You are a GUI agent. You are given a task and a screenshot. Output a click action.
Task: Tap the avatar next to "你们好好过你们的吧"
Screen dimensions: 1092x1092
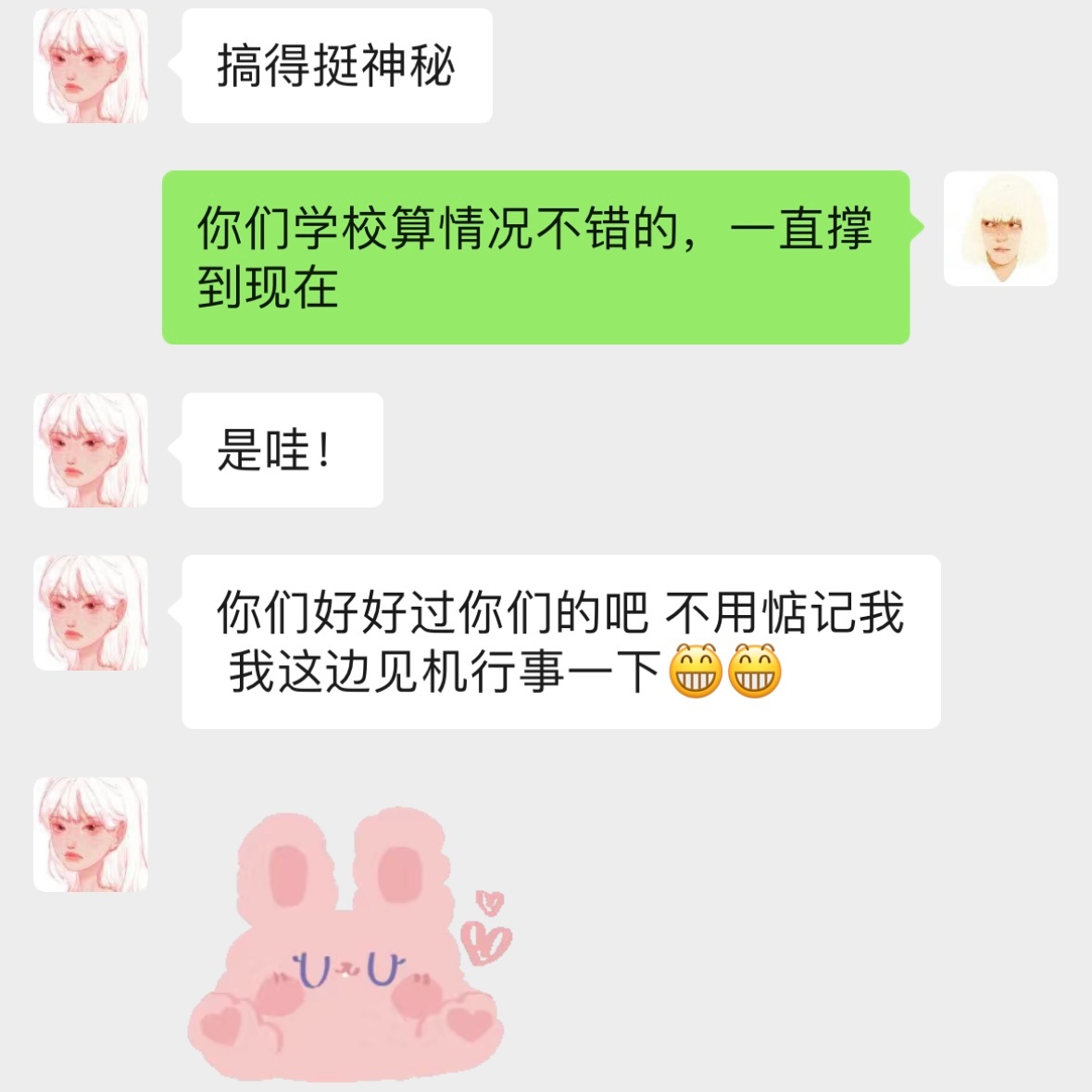pos(91,613)
